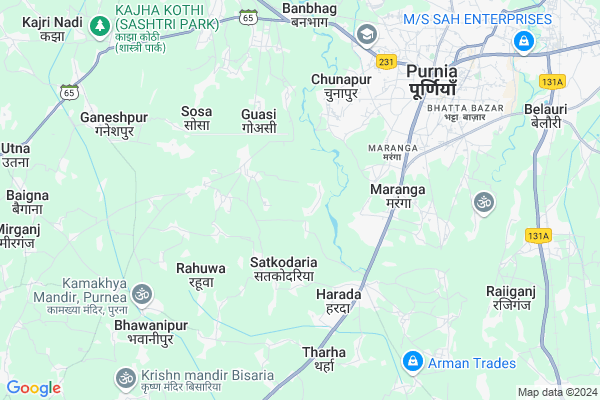Select the M/S SAH Enterprises shop pin
The height and width of the screenshot is (400, 600).
click(521, 41)
